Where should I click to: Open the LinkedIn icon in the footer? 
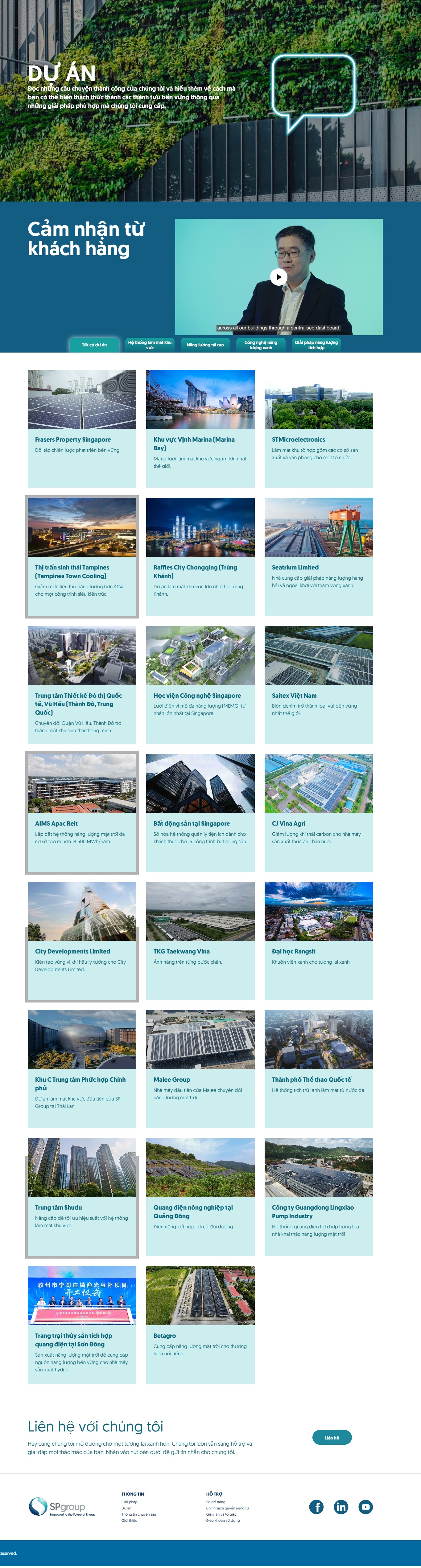[341, 1507]
